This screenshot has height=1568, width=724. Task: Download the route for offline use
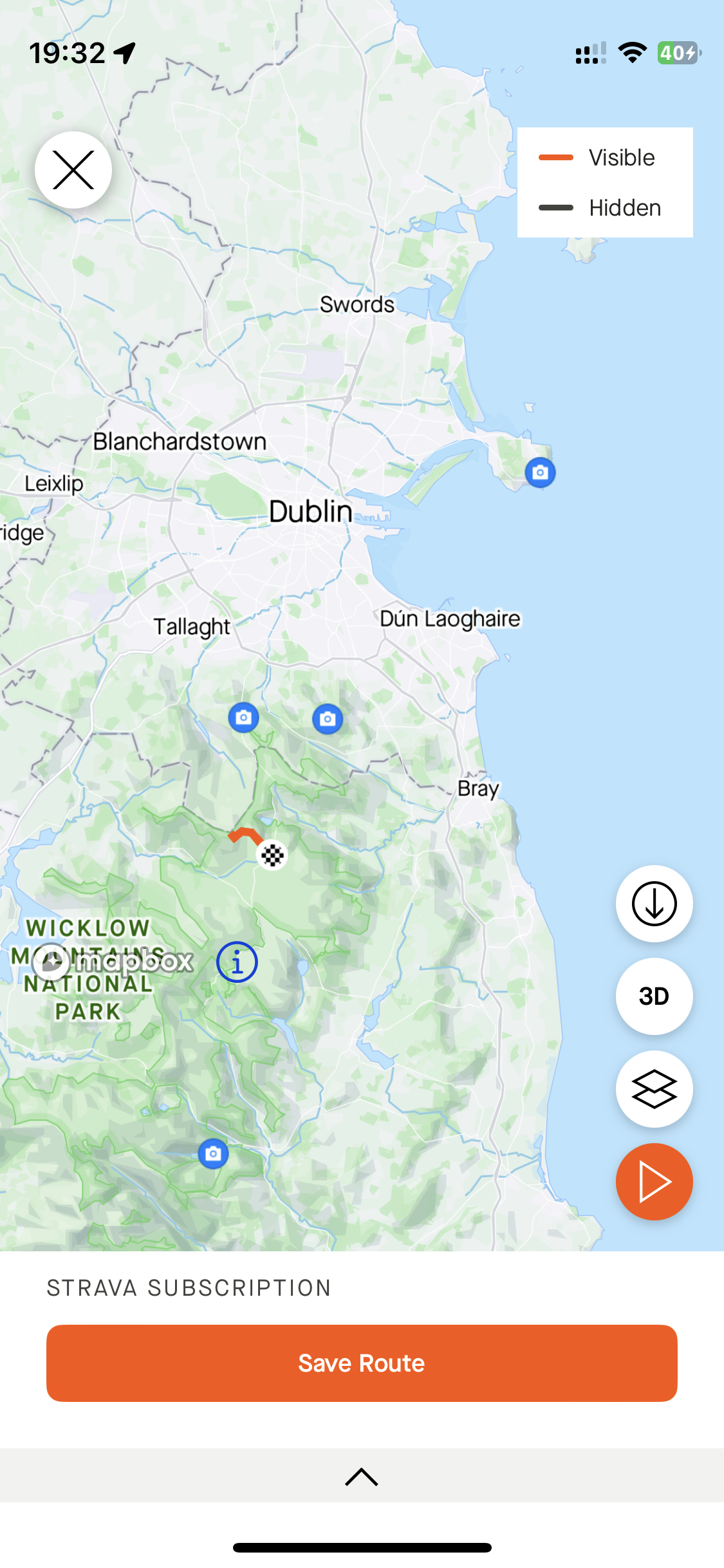[654, 904]
